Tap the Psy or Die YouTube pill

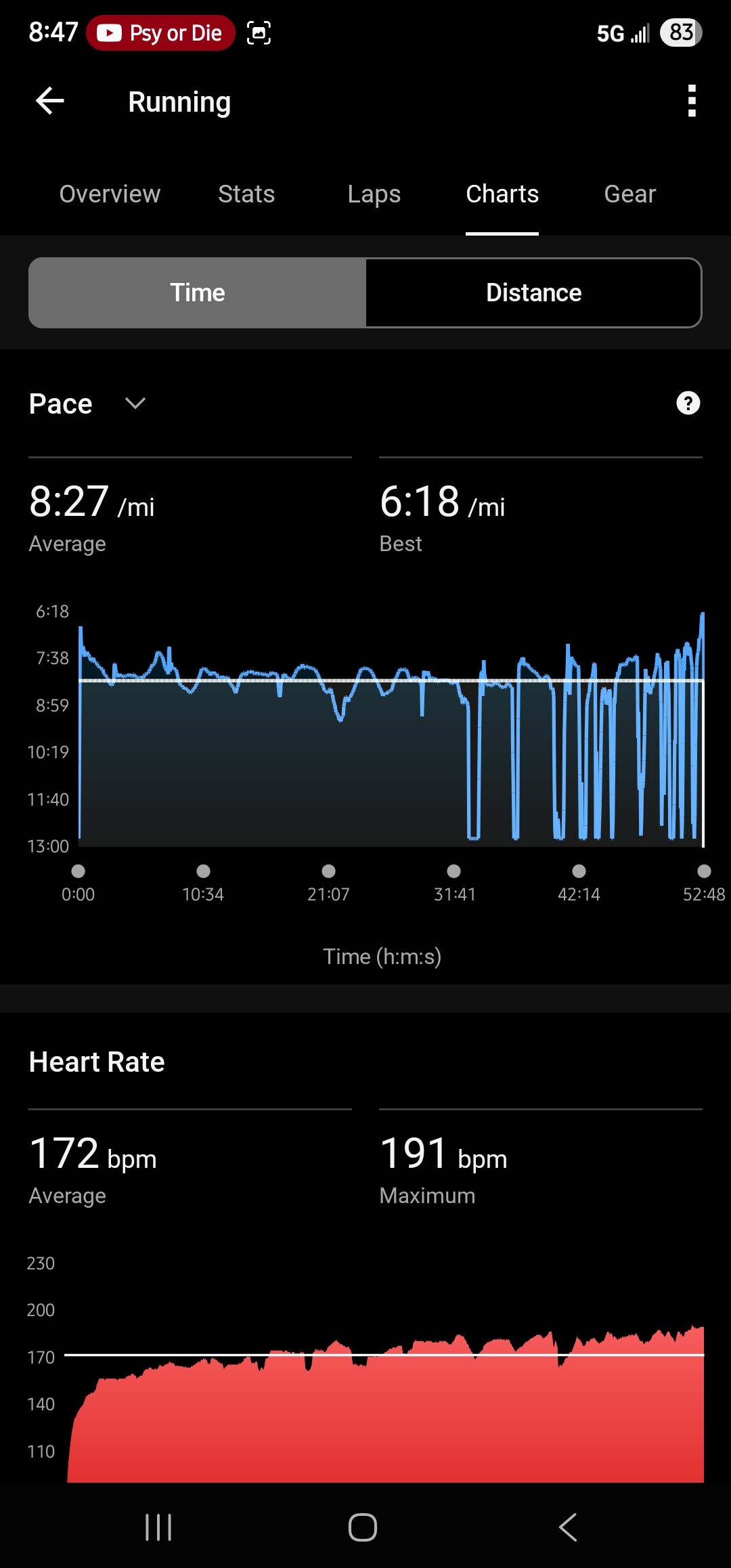click(x=160, y=32)
